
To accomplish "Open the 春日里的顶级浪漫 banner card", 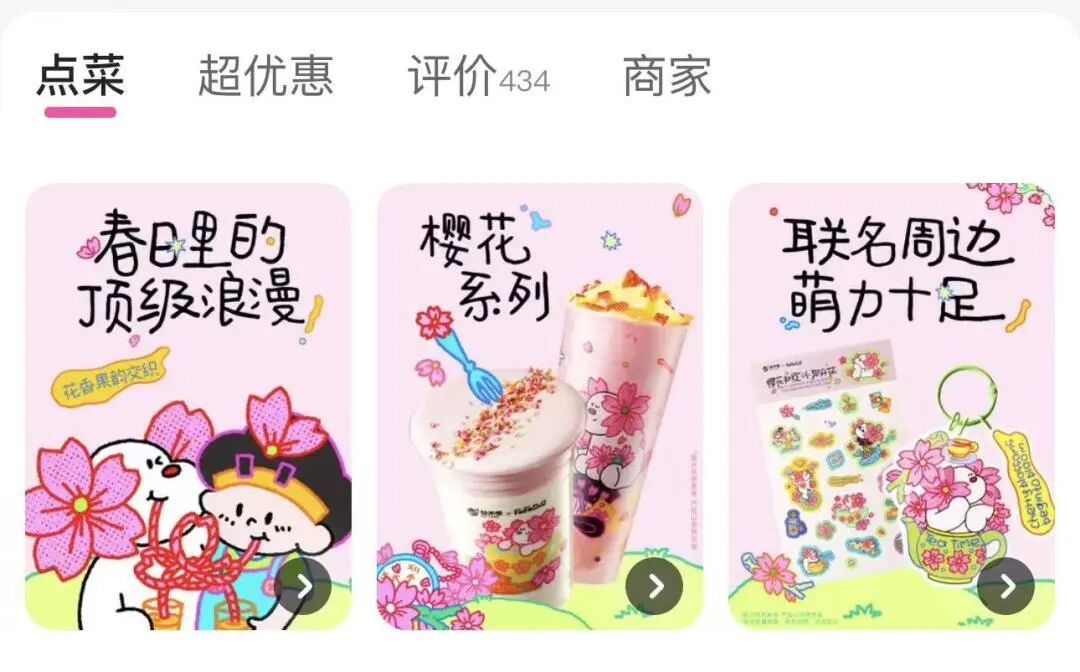I will (188, 406).
